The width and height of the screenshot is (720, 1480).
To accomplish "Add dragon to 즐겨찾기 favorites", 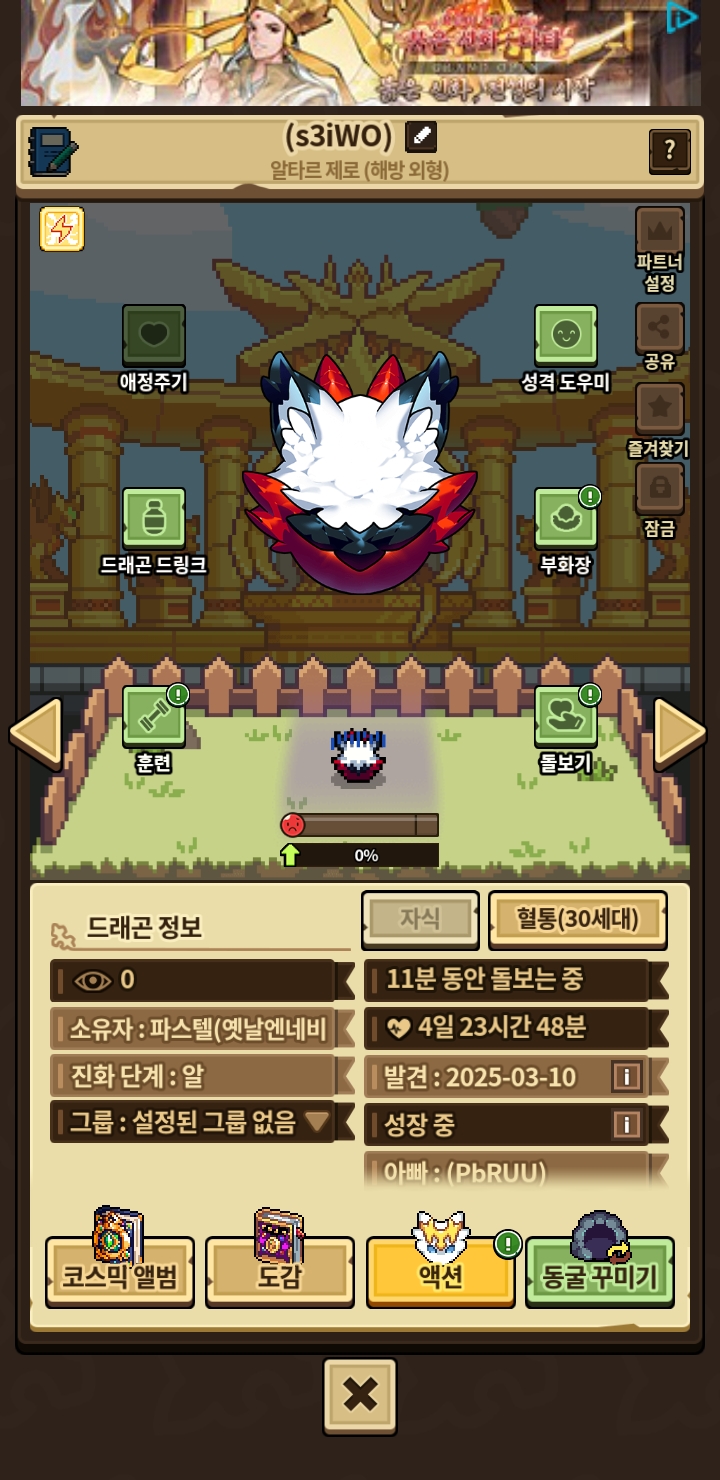I will click(659, 420).
